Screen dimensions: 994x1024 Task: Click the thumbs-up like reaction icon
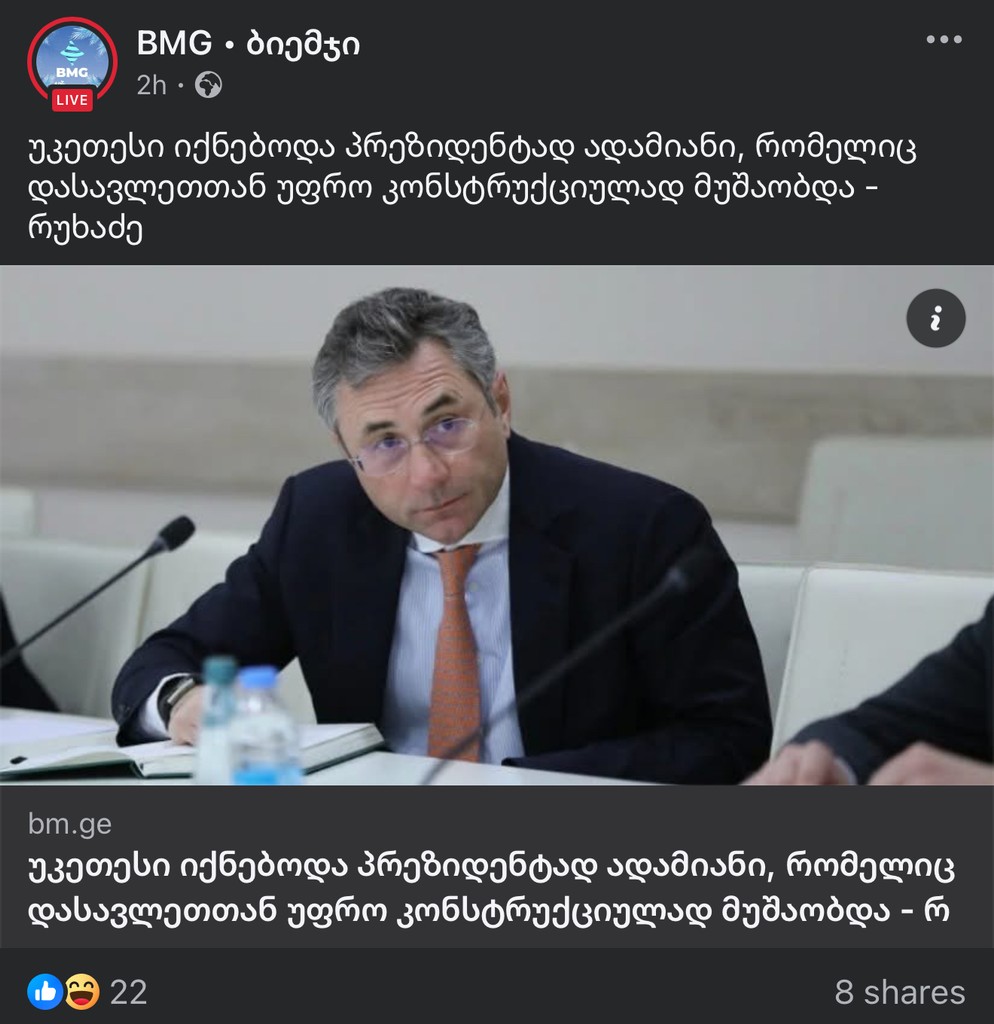pos(44,992)
